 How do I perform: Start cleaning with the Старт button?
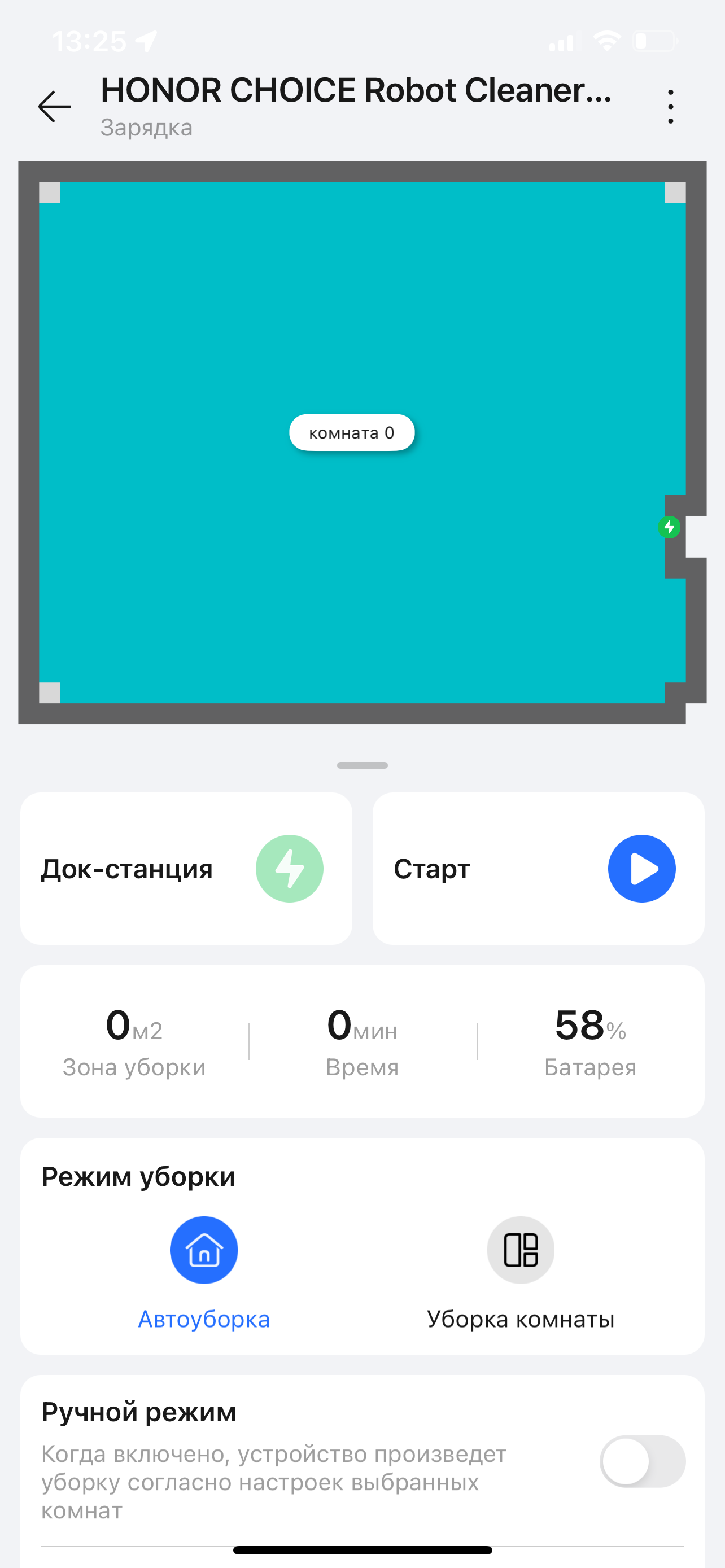pyautogui.click(x=641, y=869)
